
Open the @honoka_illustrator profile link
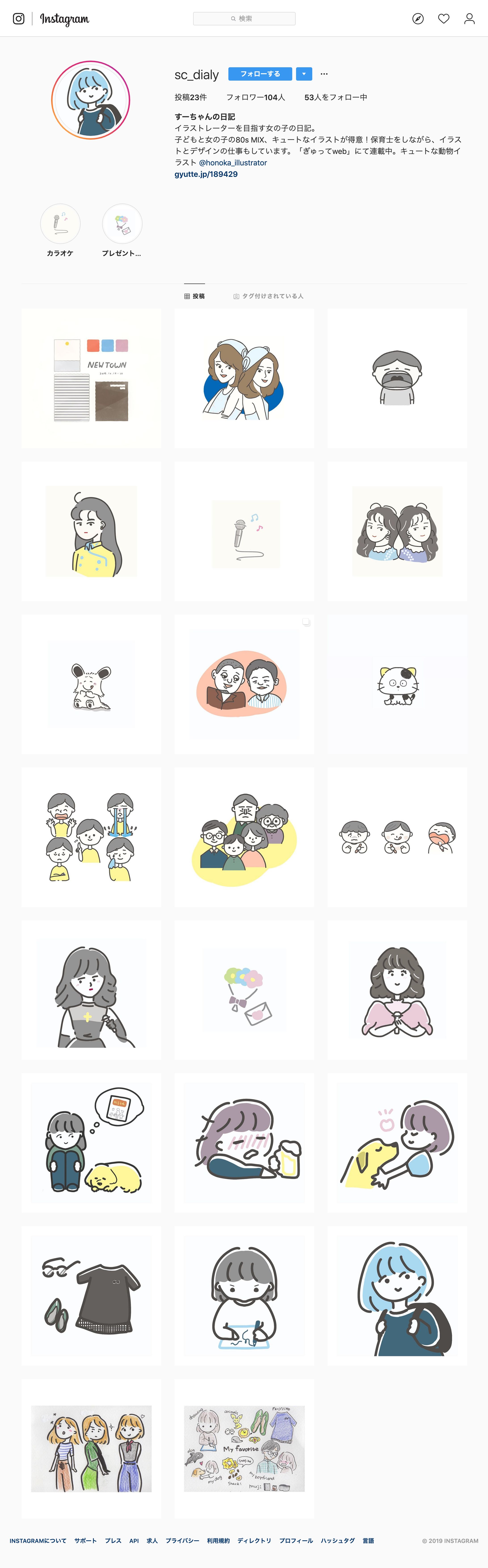tap(233, 163)
